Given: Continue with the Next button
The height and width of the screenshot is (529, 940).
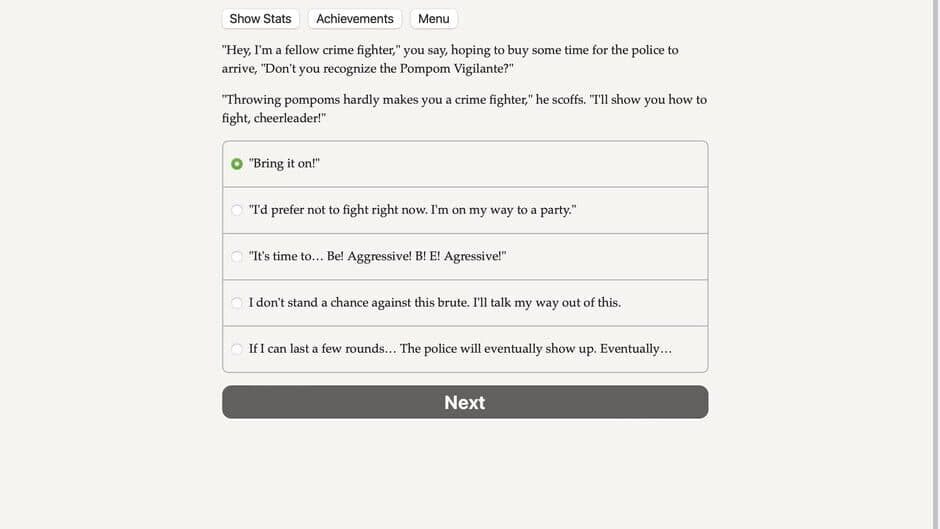Looking at the screenshot, I should [x=465, y=402].
